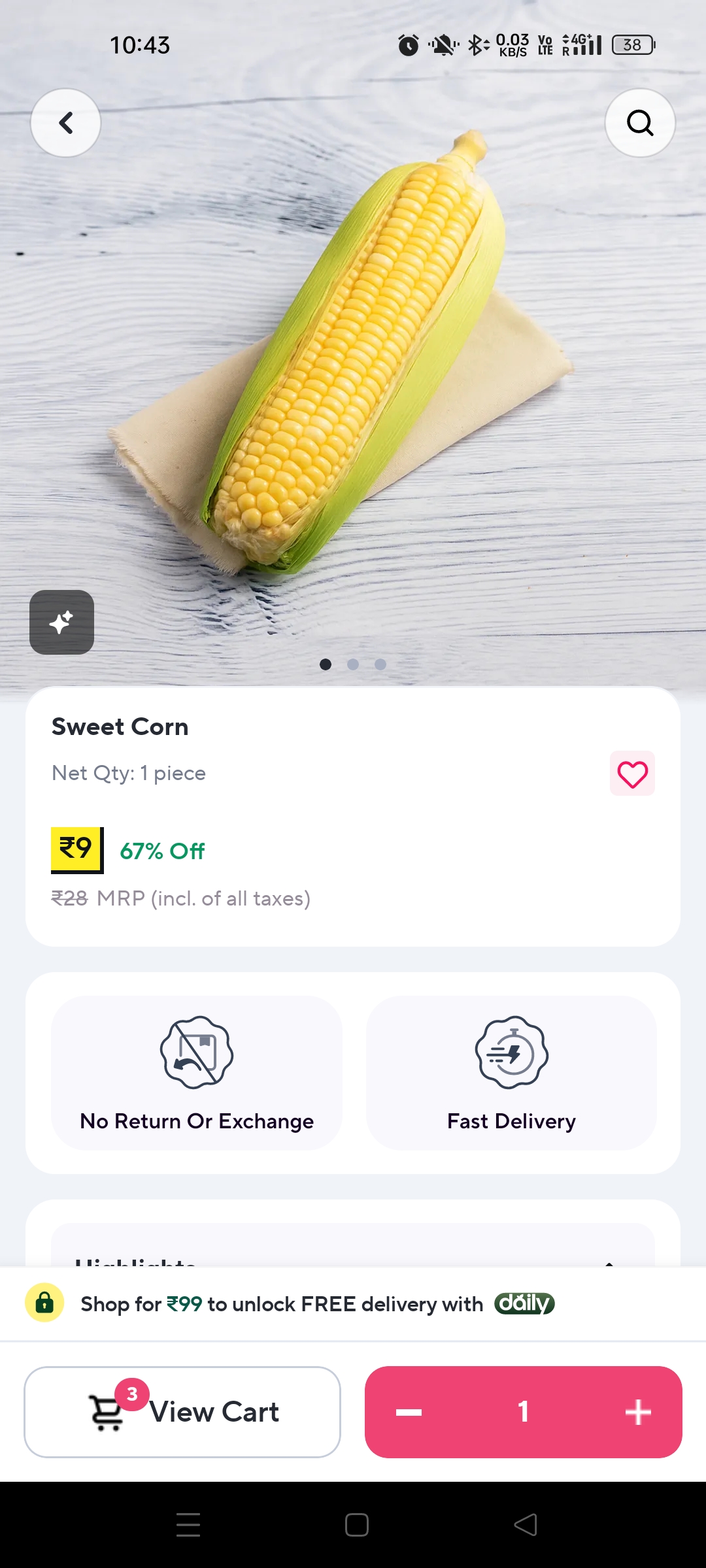The image size is (706, 1568).
Task: Open the Sweet Corn product photo
Action: coord(353,353)
